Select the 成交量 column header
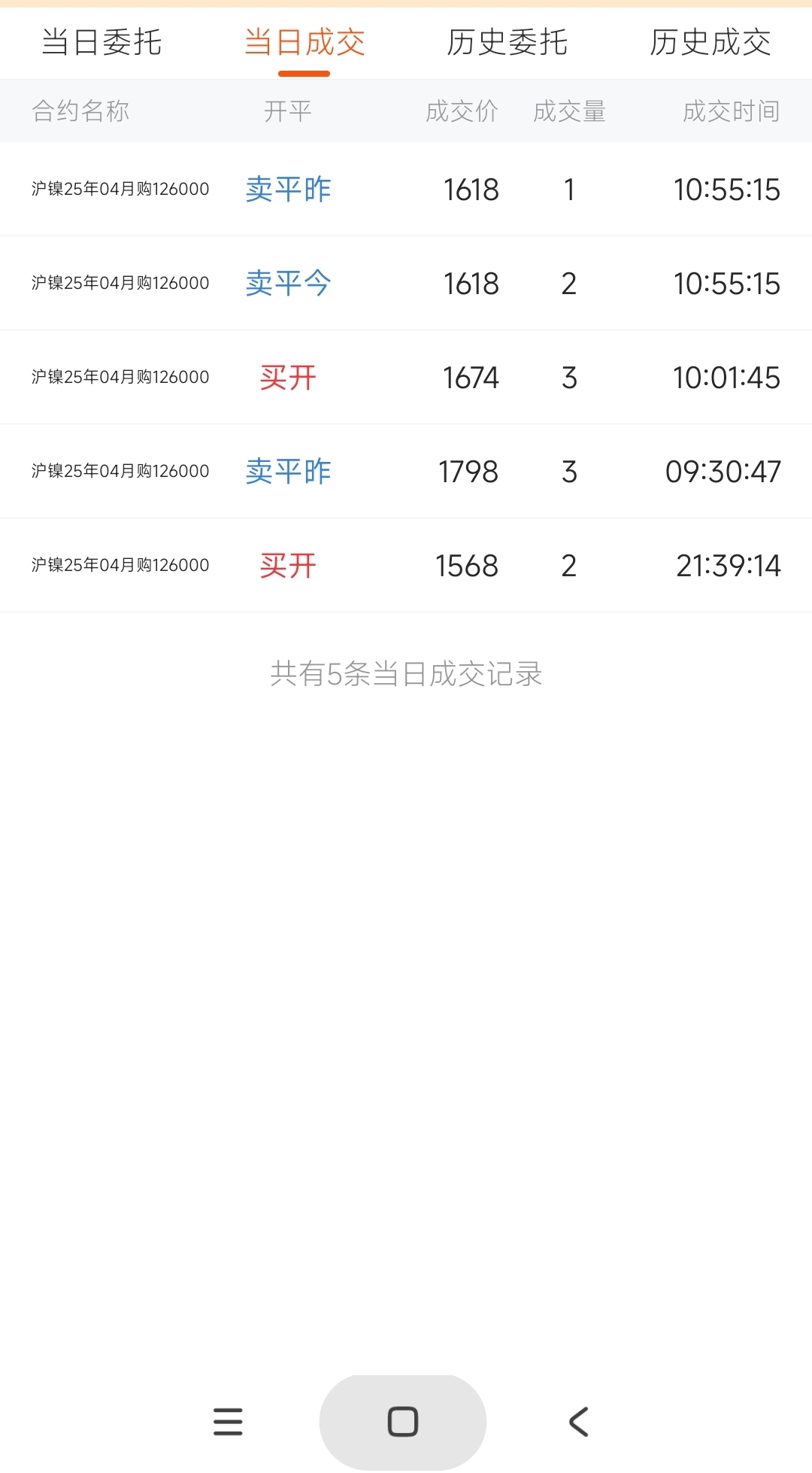 tap(569, 111)
